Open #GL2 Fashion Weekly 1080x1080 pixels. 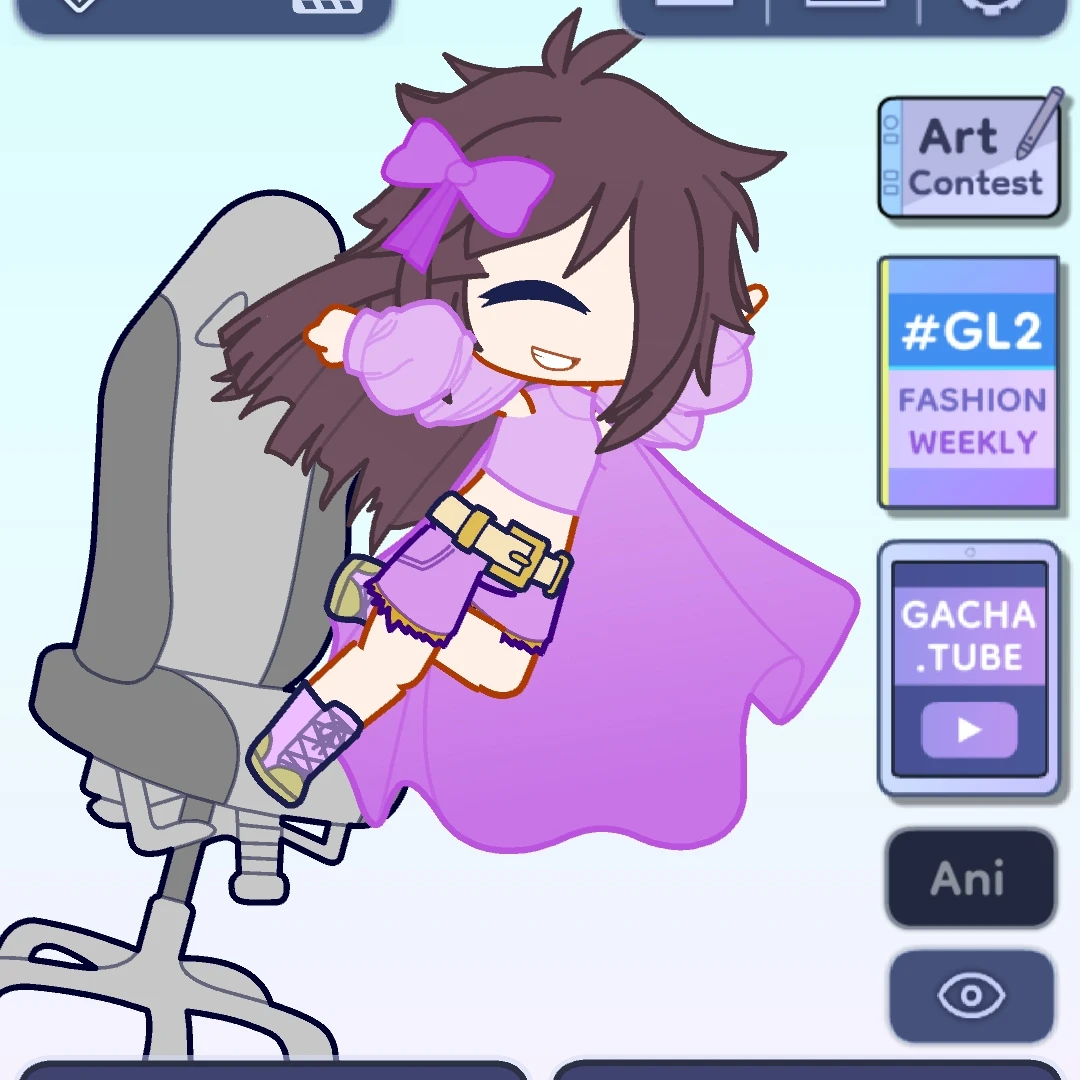[969, 384]
